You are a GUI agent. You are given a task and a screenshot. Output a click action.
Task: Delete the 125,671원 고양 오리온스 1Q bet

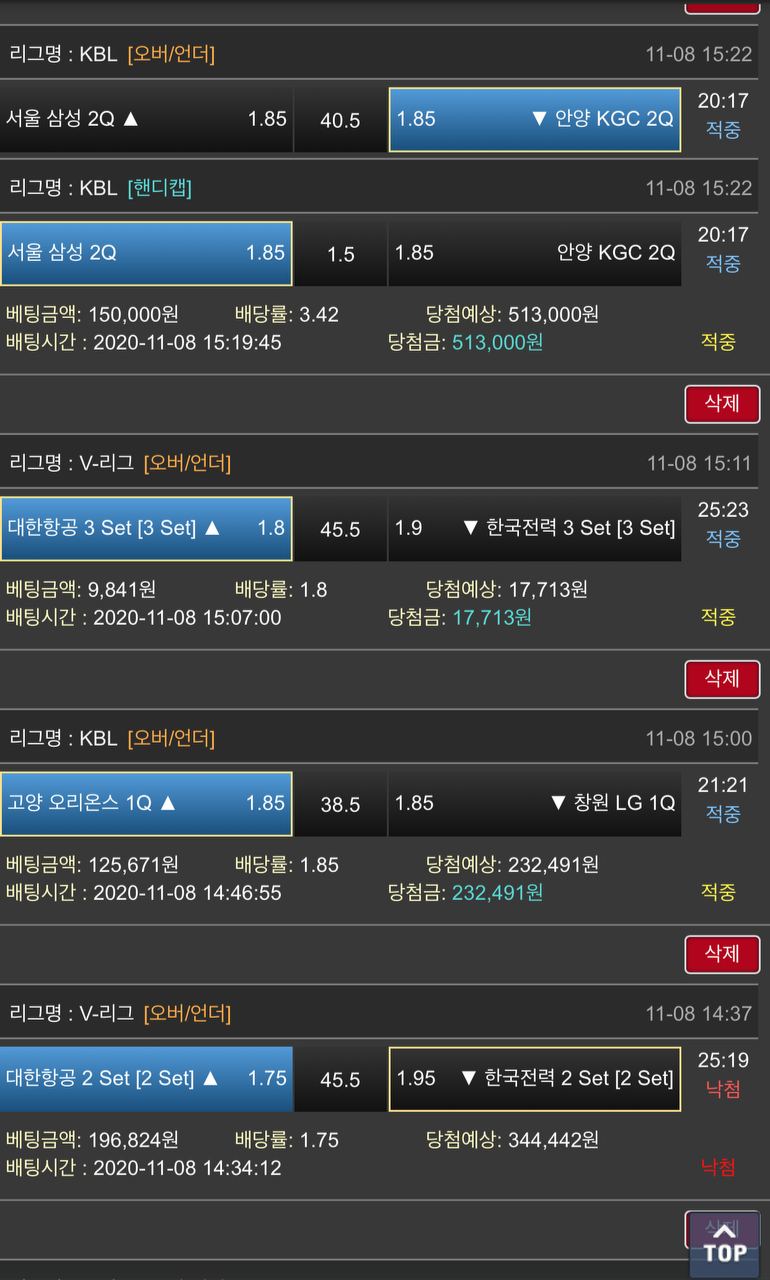click(x=721, y=954)
